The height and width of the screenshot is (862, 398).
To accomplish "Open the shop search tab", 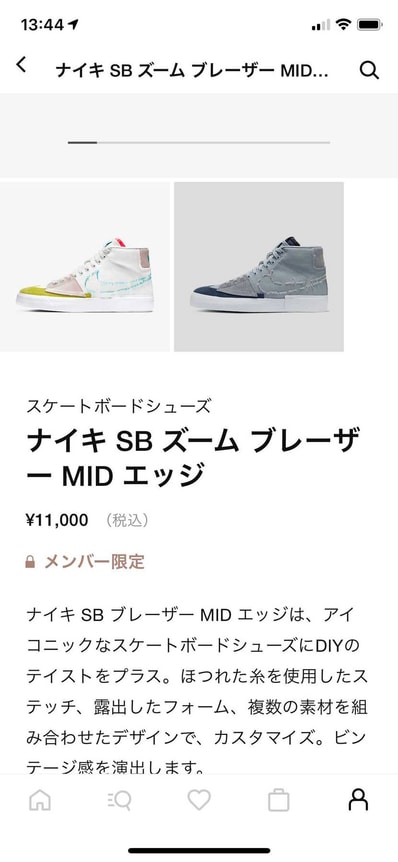I will pos(119,800).
